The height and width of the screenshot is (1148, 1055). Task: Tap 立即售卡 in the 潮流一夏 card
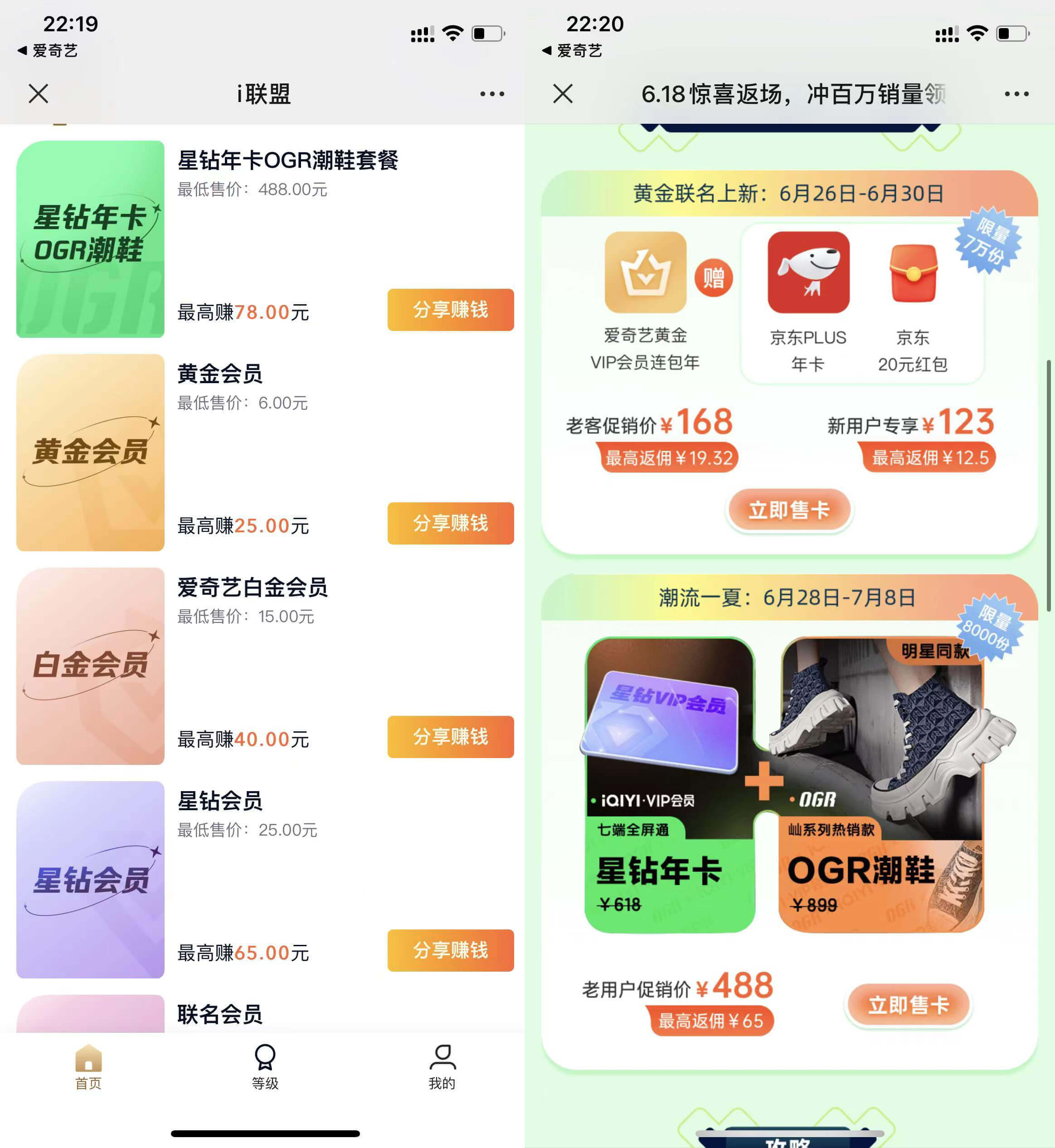[x=908, y=1005]
